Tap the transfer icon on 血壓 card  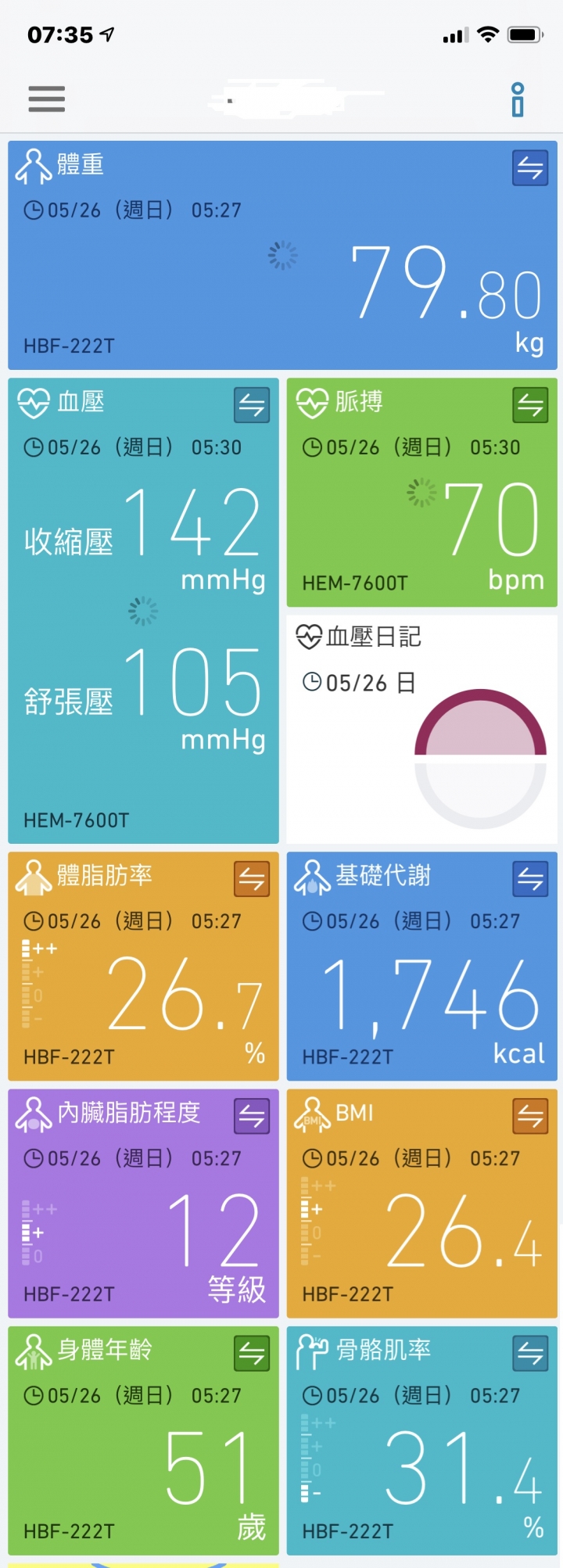pyautogui.click(x=251, y=405)
